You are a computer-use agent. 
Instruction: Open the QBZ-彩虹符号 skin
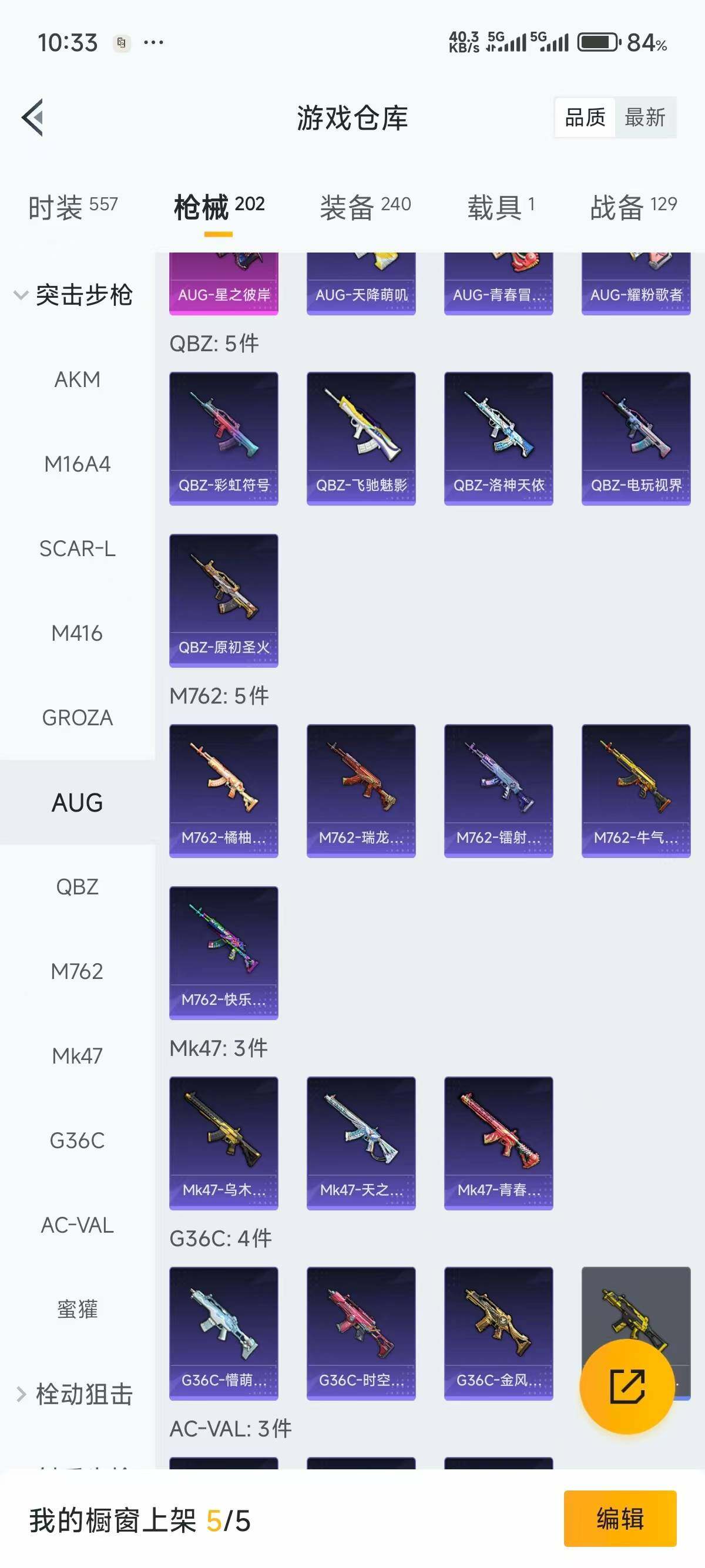point(223,438)
